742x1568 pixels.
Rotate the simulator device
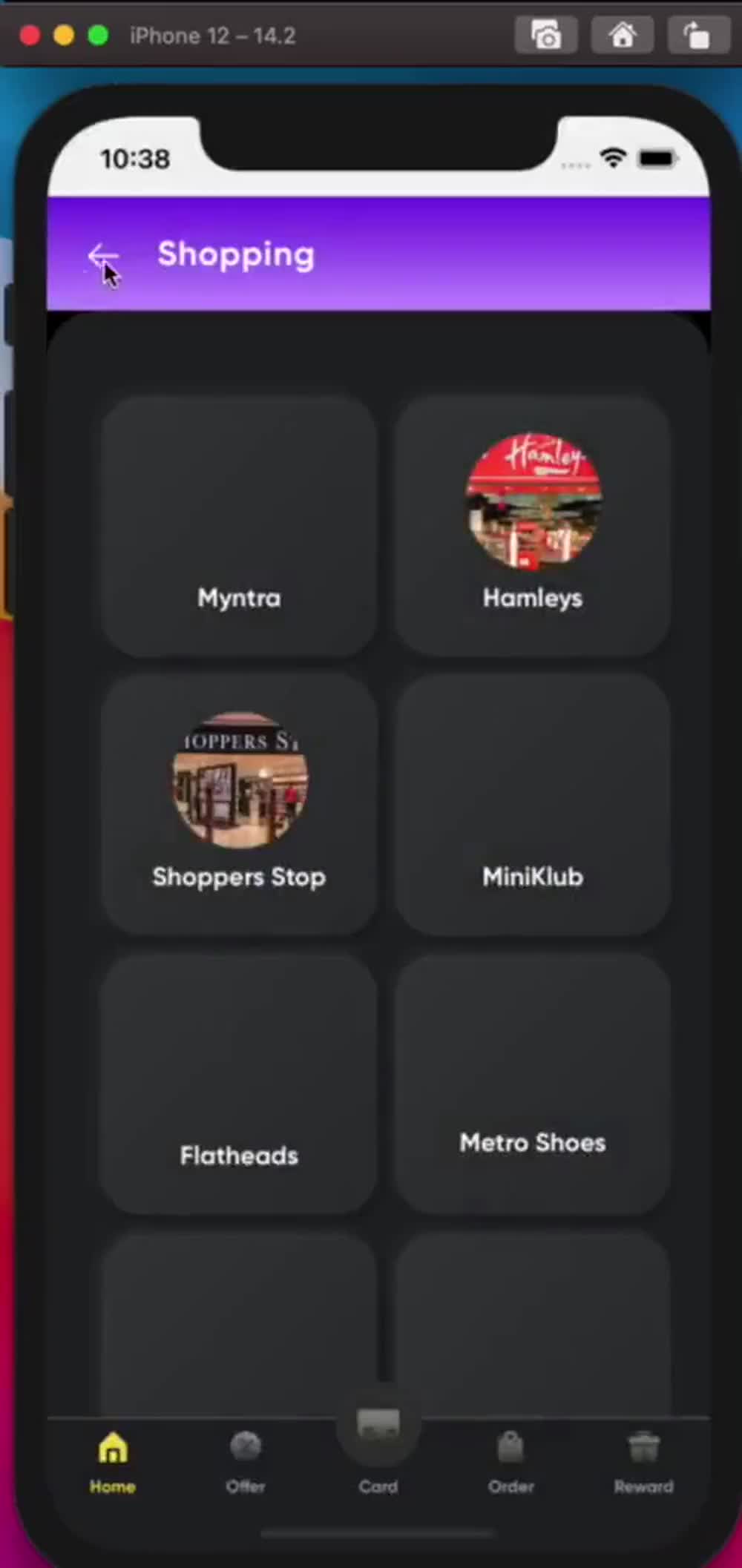click(x=697, y=36)
